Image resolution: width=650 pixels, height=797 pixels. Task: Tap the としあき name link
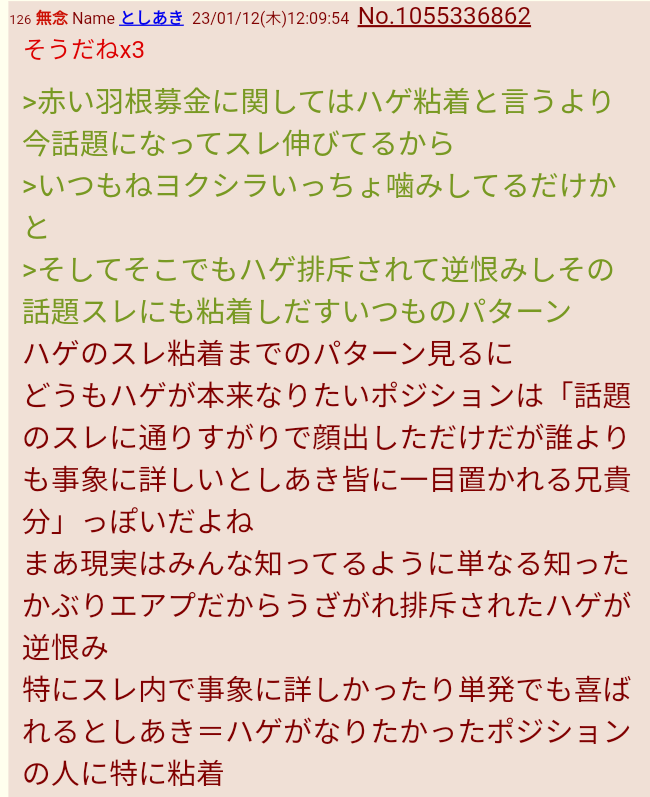(x=151, y=18)
